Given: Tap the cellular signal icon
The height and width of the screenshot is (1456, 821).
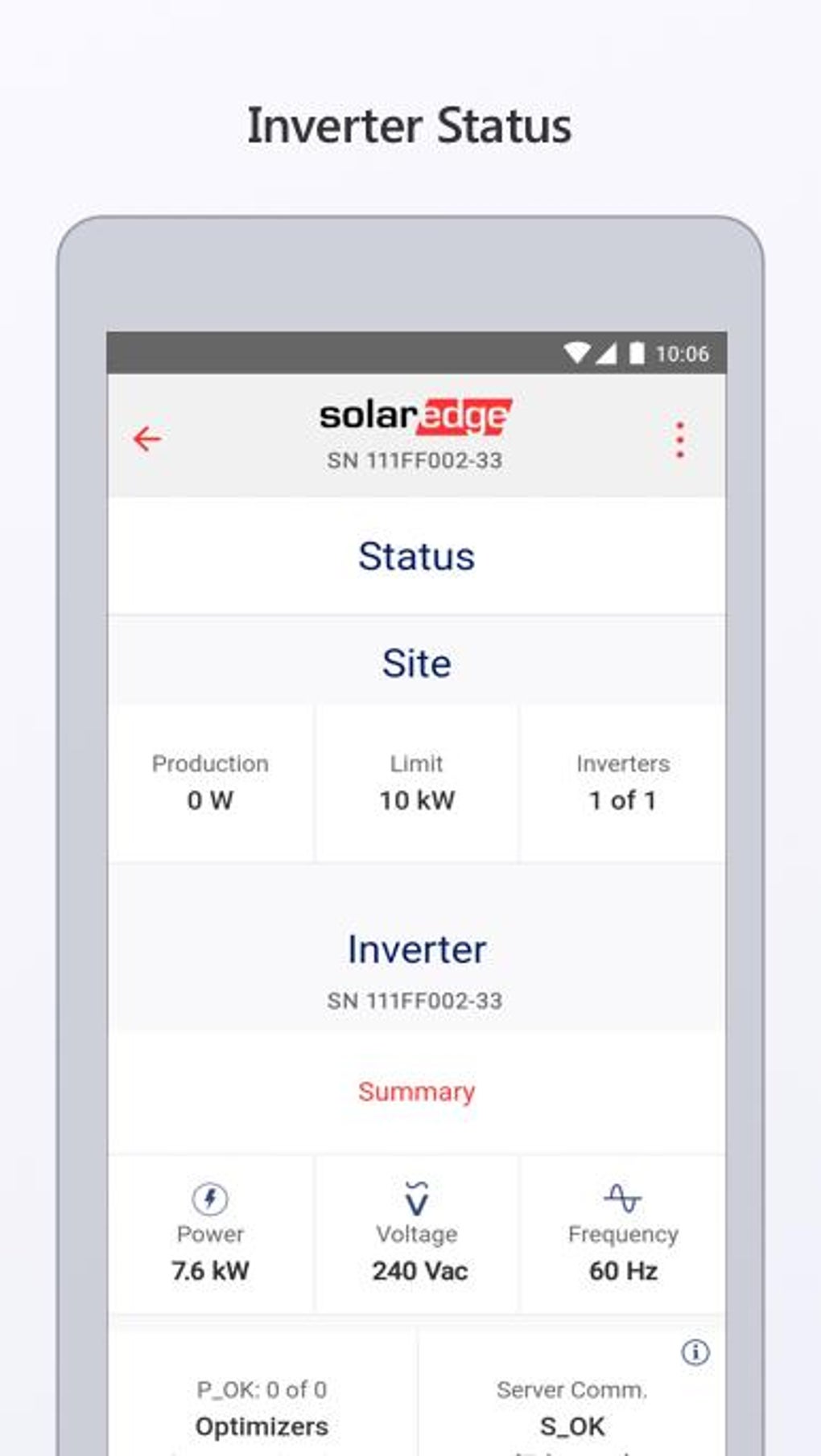Looking at the screenshot, I should point(608,352).
